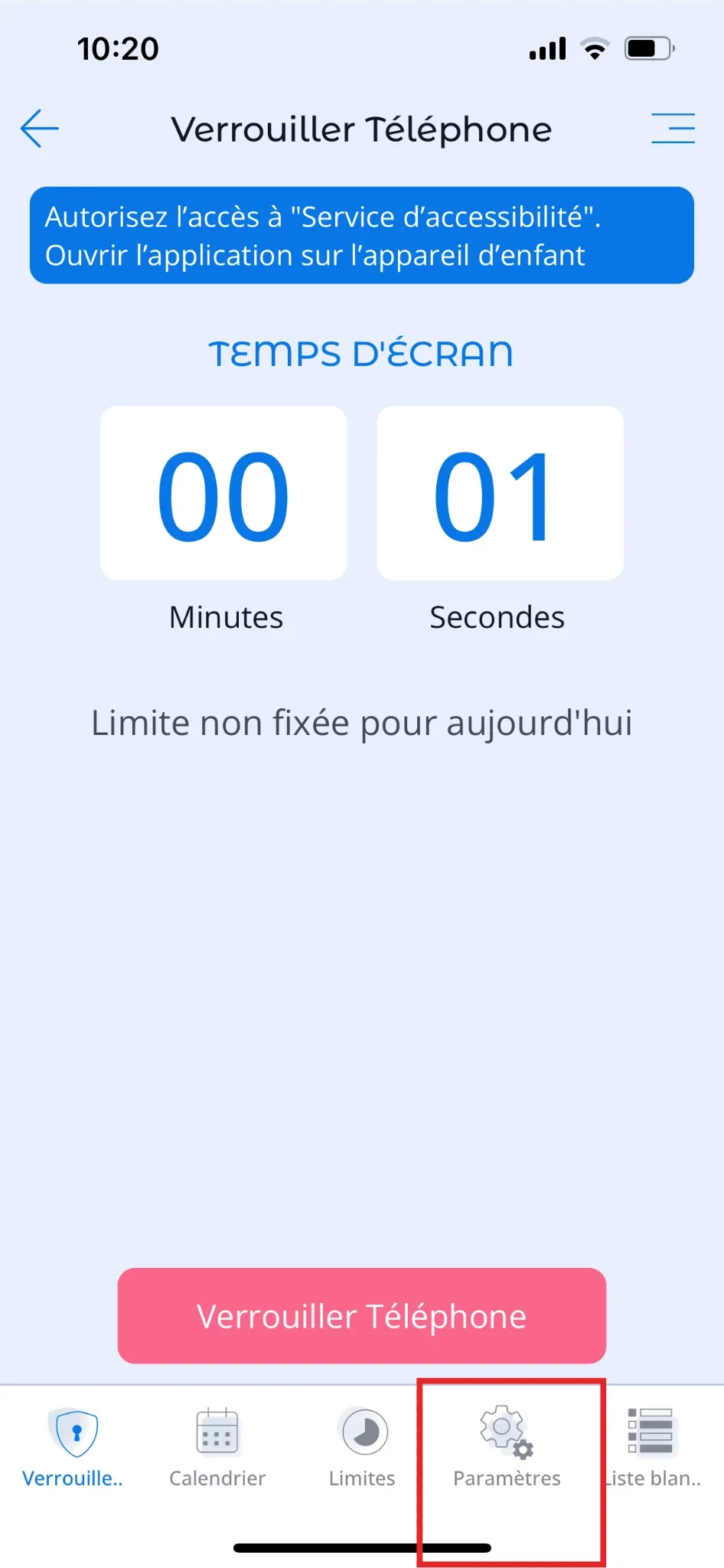724x1568 pixels.
Task: Tap the accessibility service access banner
Action: tap(361, 235)
